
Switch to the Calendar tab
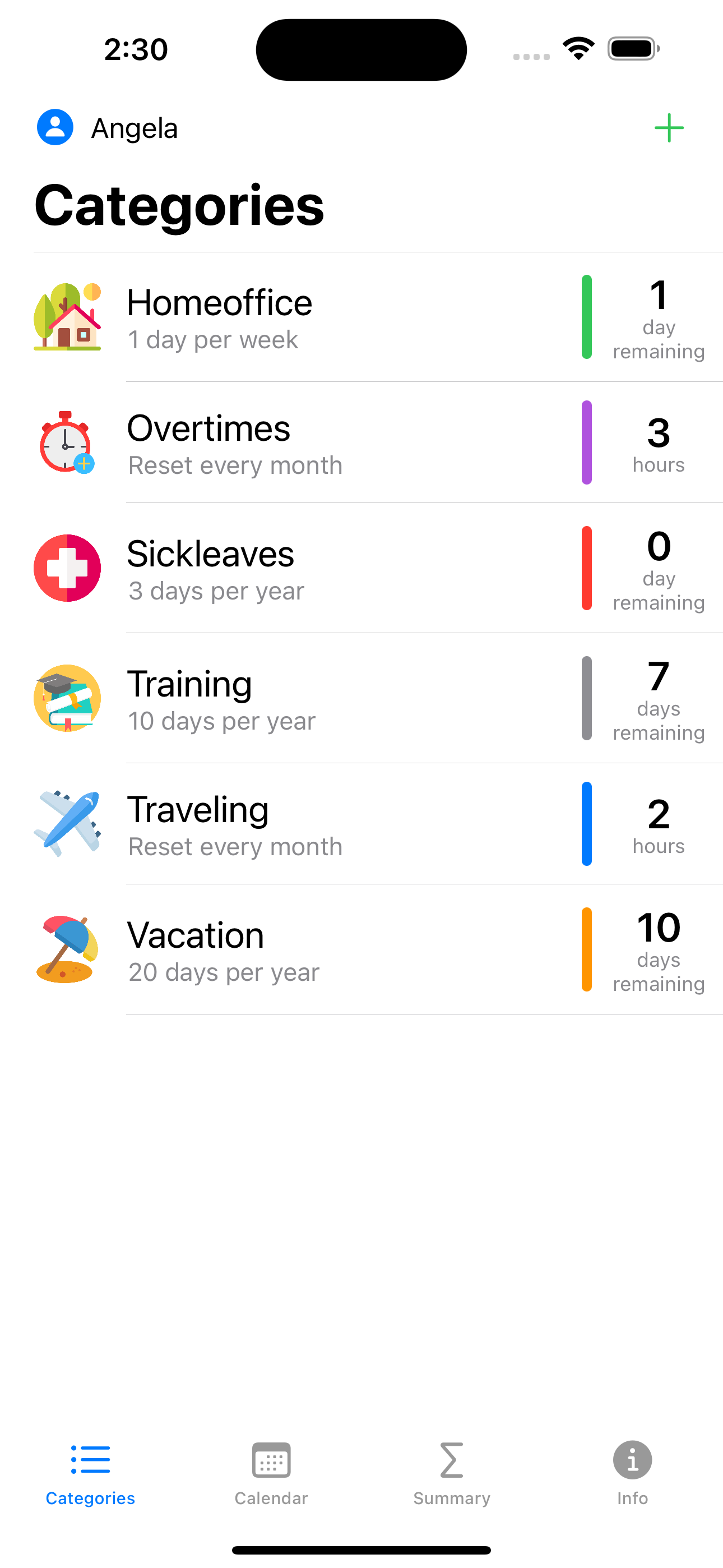pos(271,1472)
